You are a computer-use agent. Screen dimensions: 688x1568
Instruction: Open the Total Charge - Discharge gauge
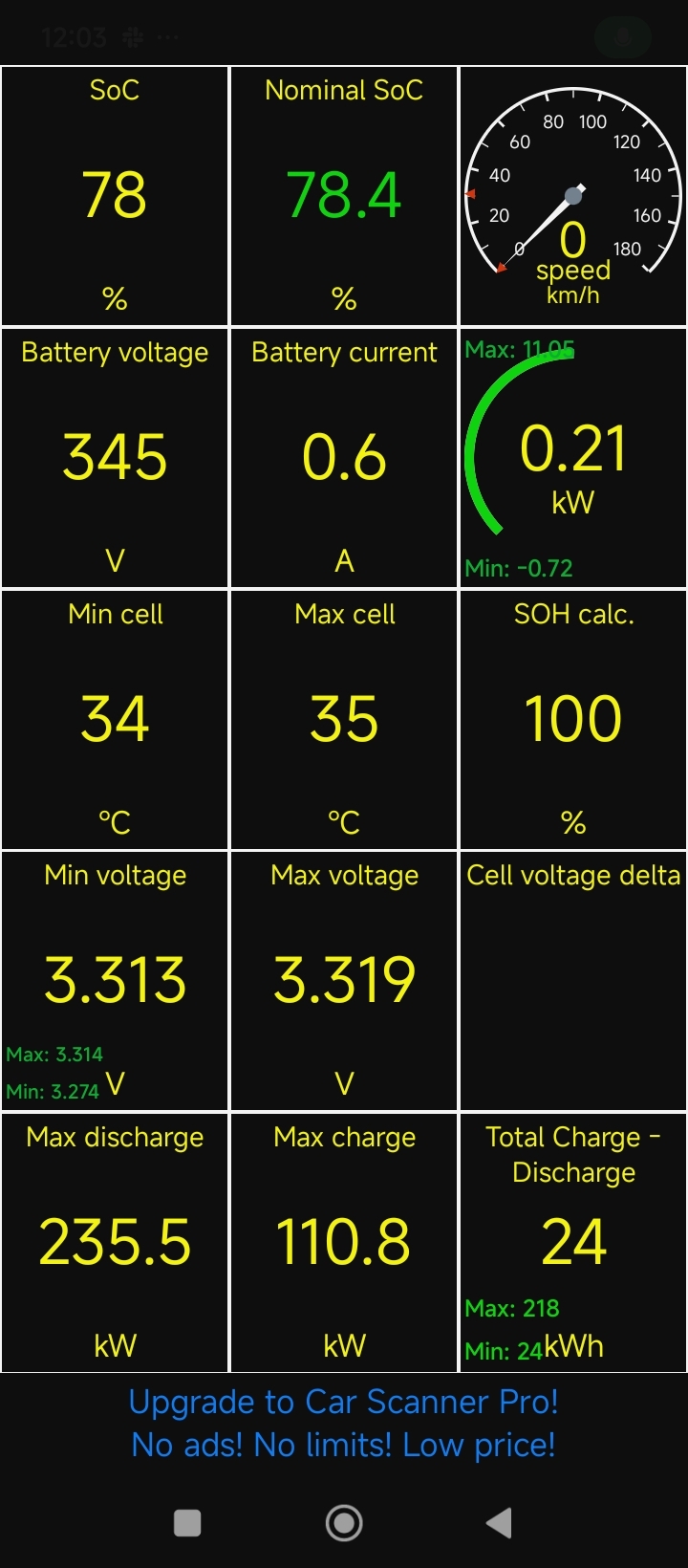(573, 1243)
